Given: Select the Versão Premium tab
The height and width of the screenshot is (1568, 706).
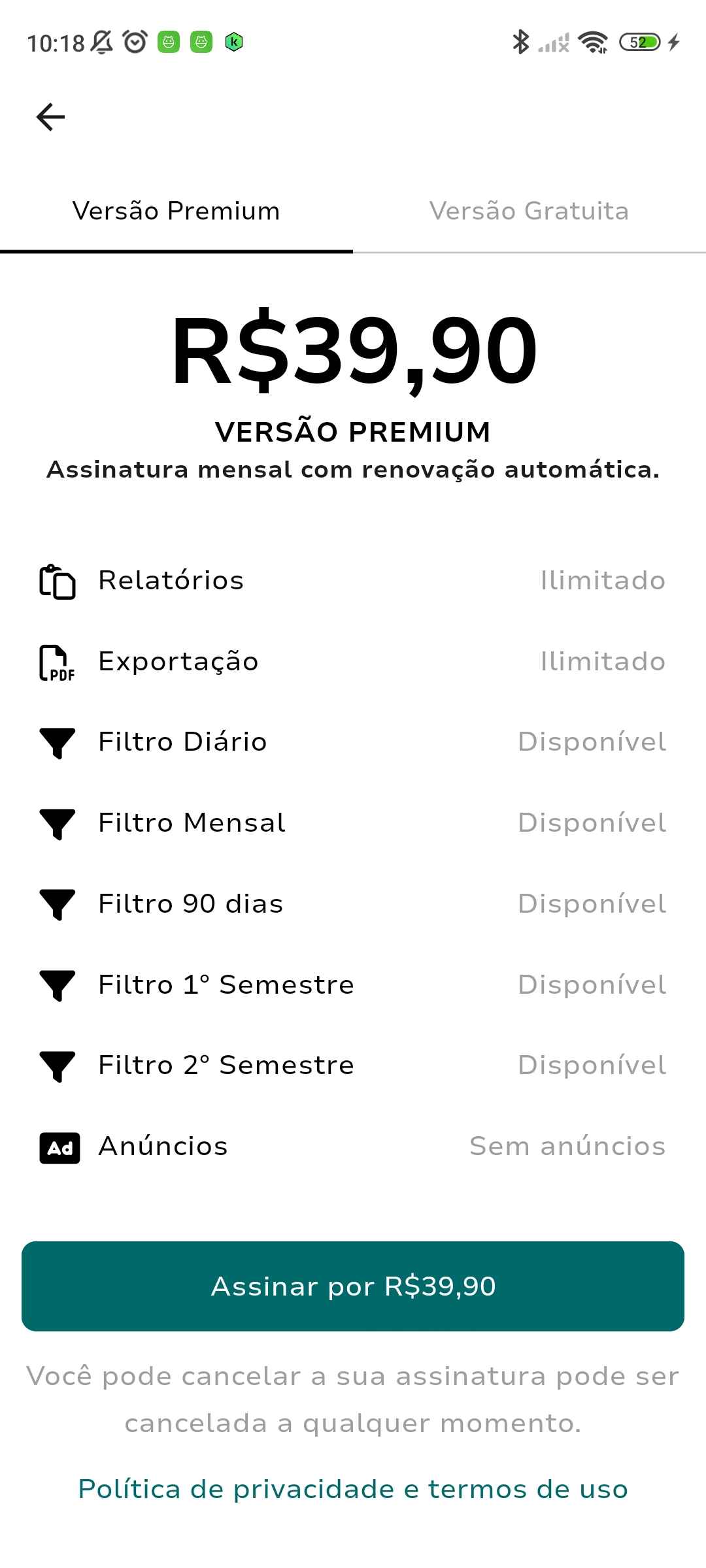Looking at the screenshot, I should 176,212.
